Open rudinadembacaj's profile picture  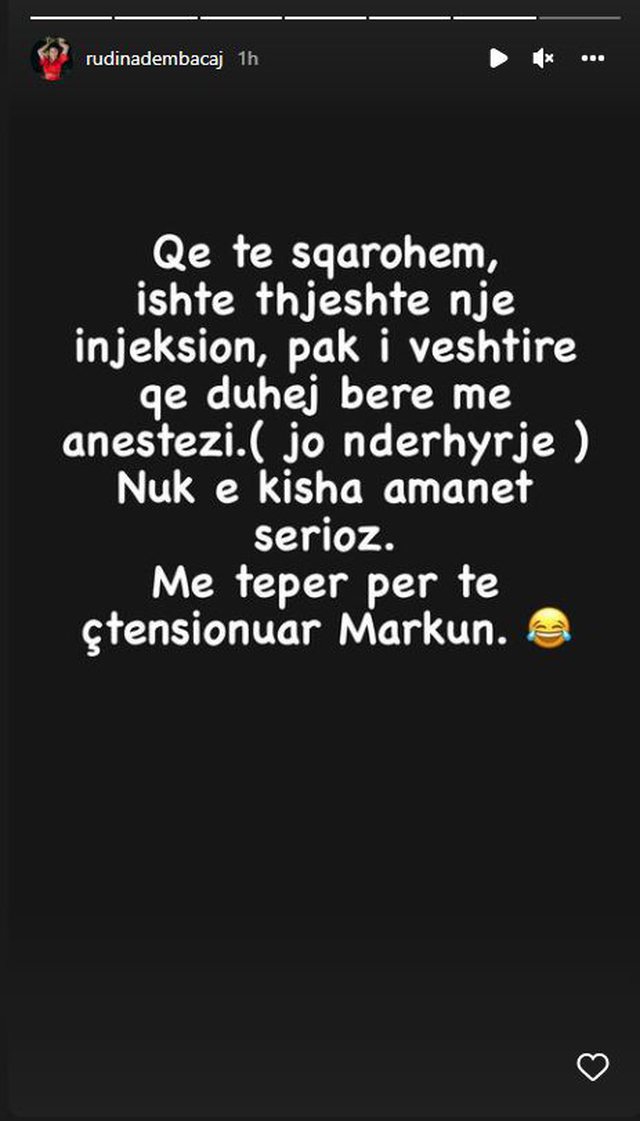tap(50, 59)
